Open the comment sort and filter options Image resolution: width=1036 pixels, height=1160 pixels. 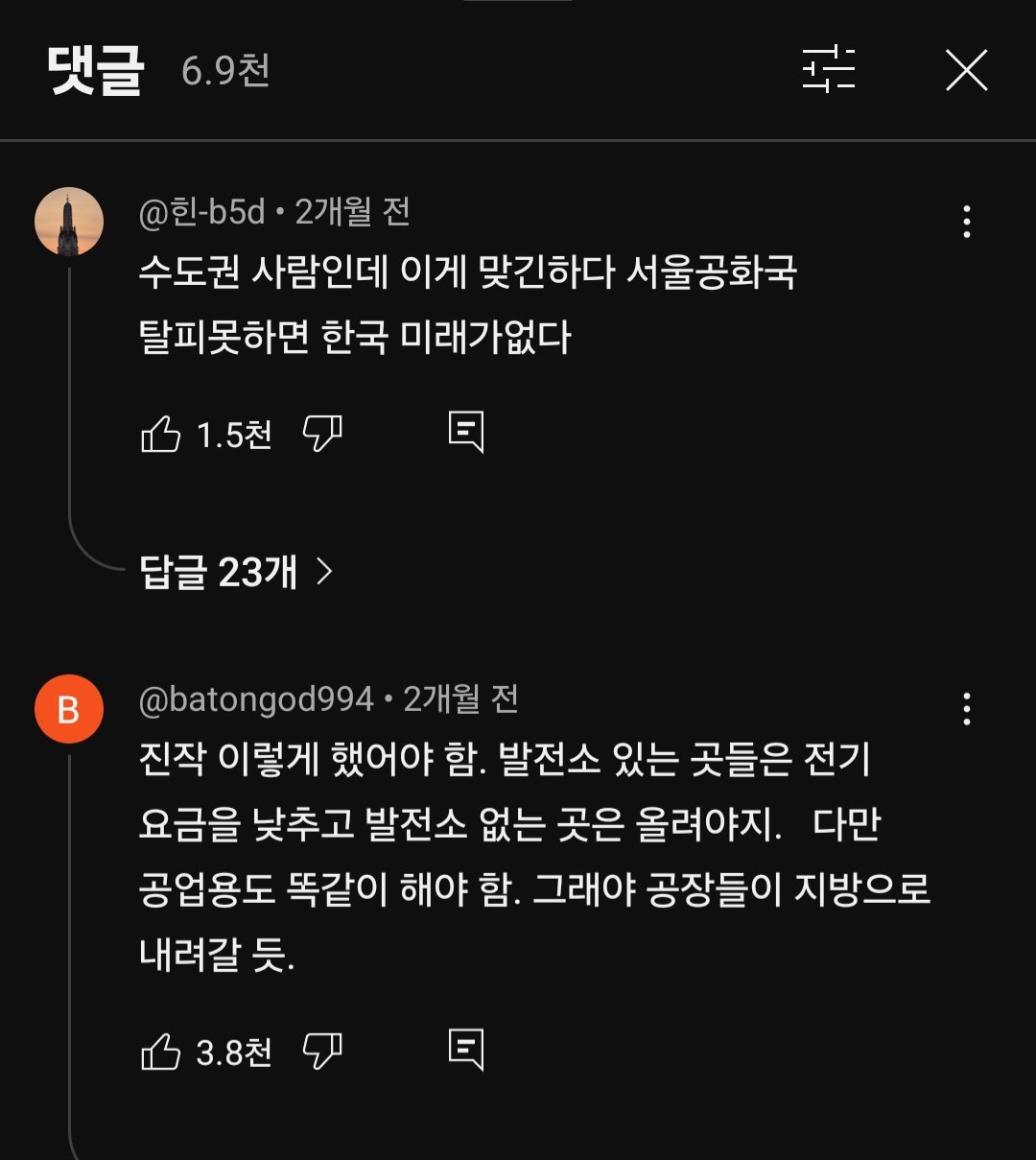pyautogui.click(x=829, y=69)
